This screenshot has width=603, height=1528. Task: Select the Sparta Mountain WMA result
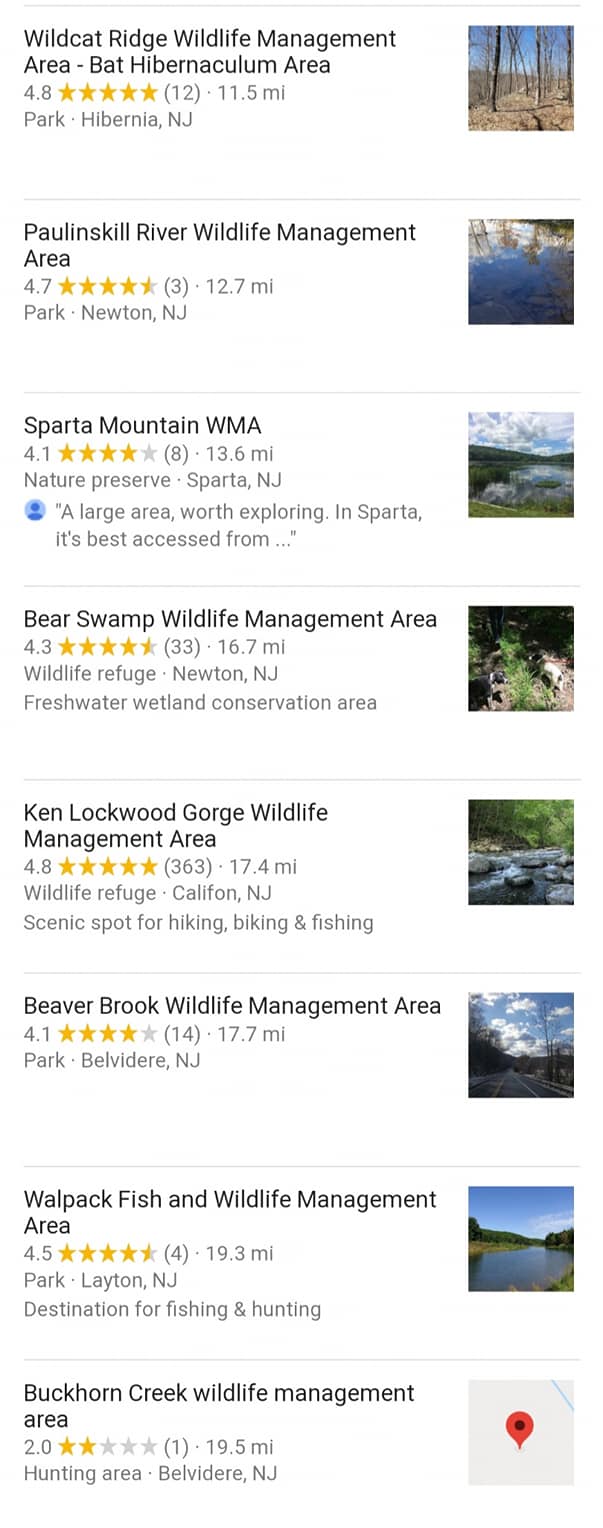300,488
